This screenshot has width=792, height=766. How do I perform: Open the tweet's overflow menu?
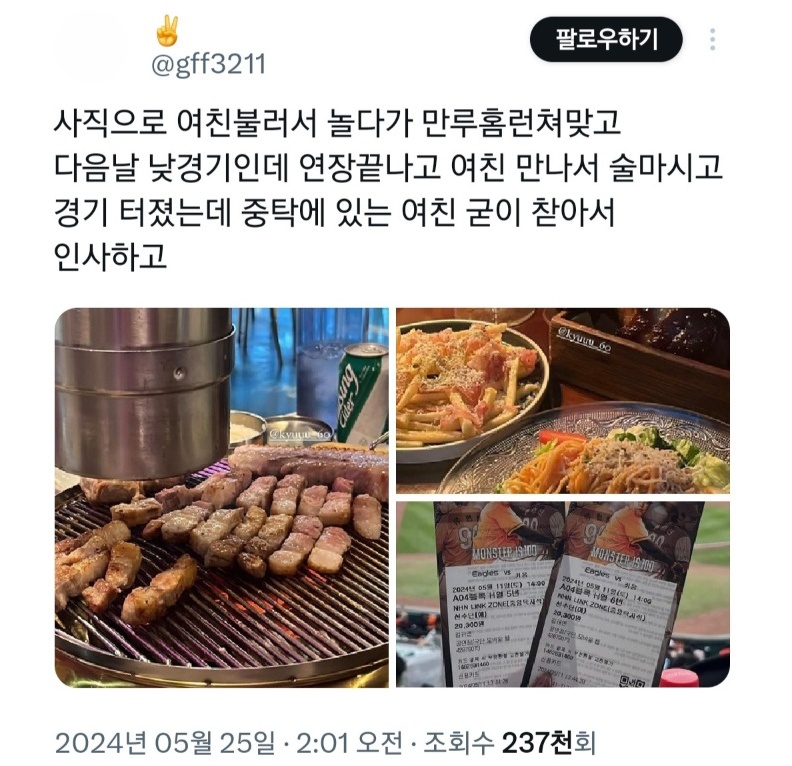(712, 40)
